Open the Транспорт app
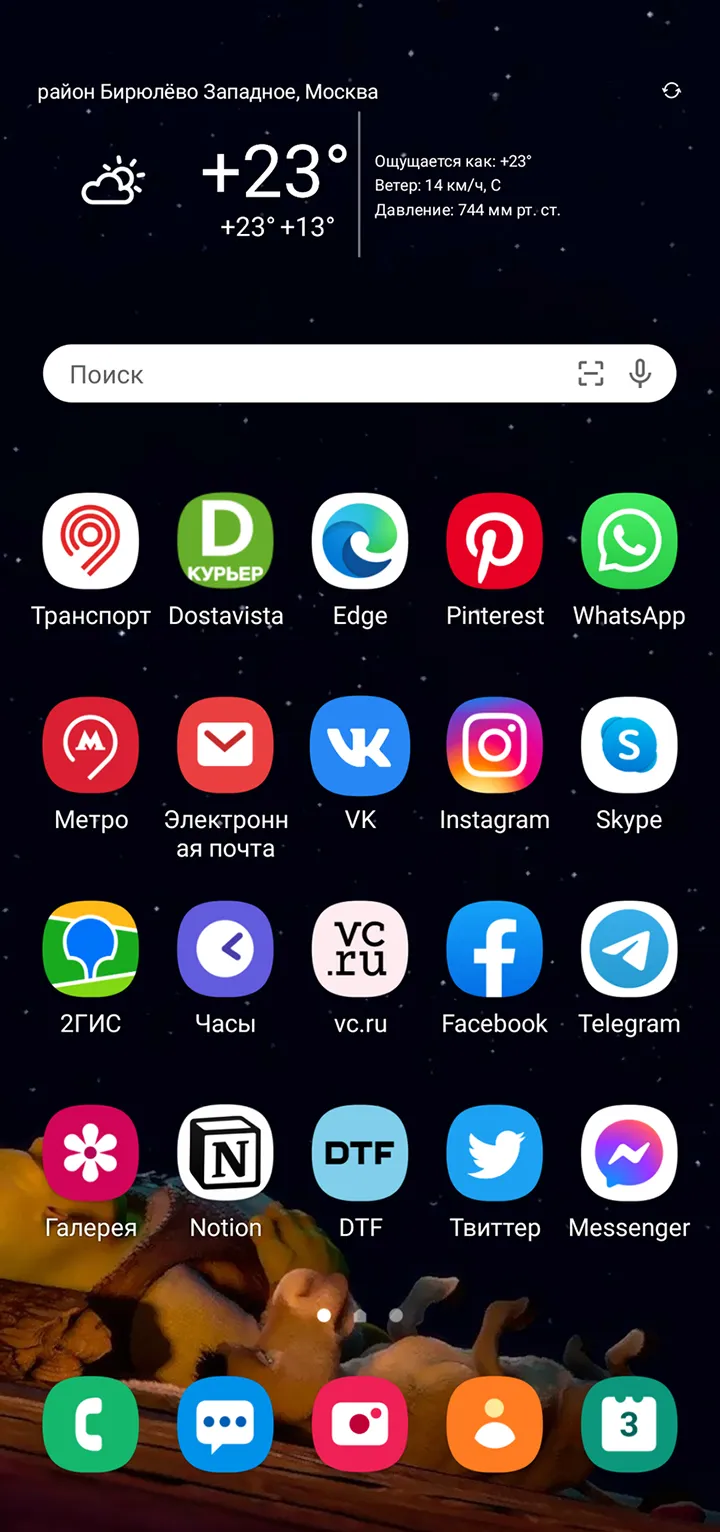 pyautogui.click(x=91, y=541)
